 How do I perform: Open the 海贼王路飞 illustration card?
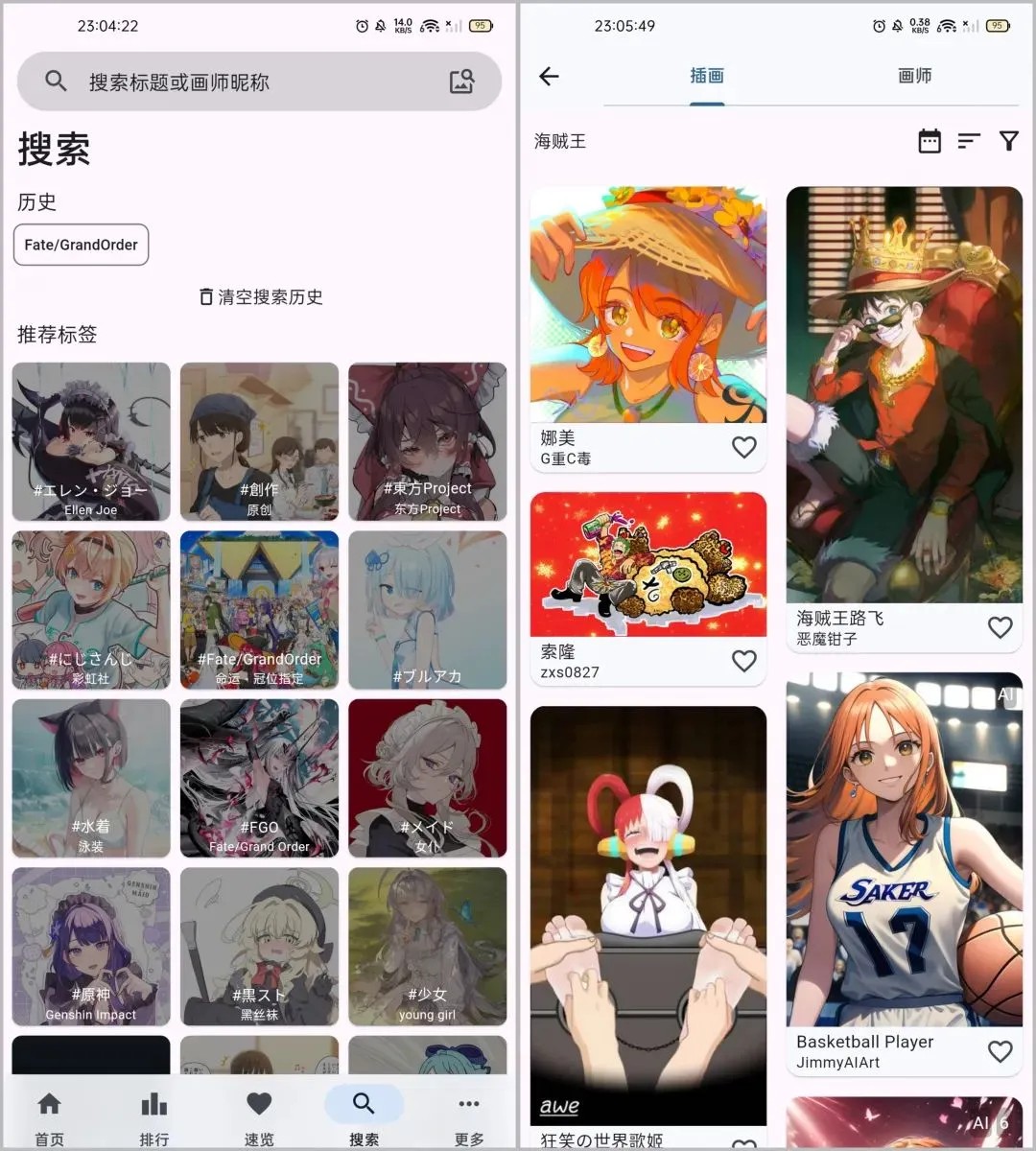[x=904, y=403]
